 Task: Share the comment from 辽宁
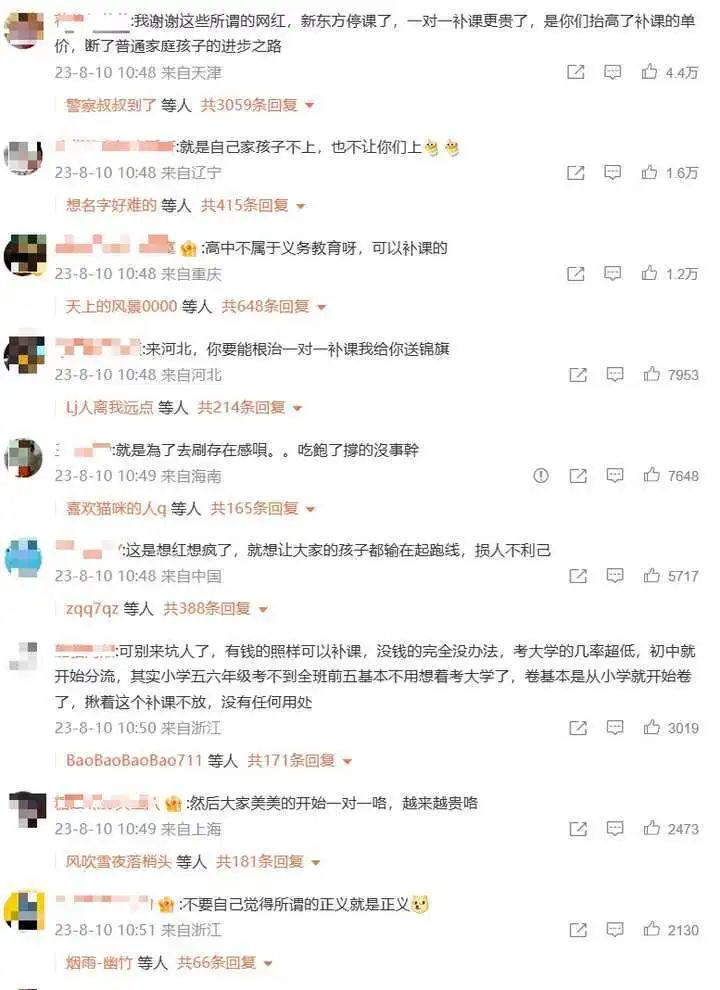(x=576, y=173)
